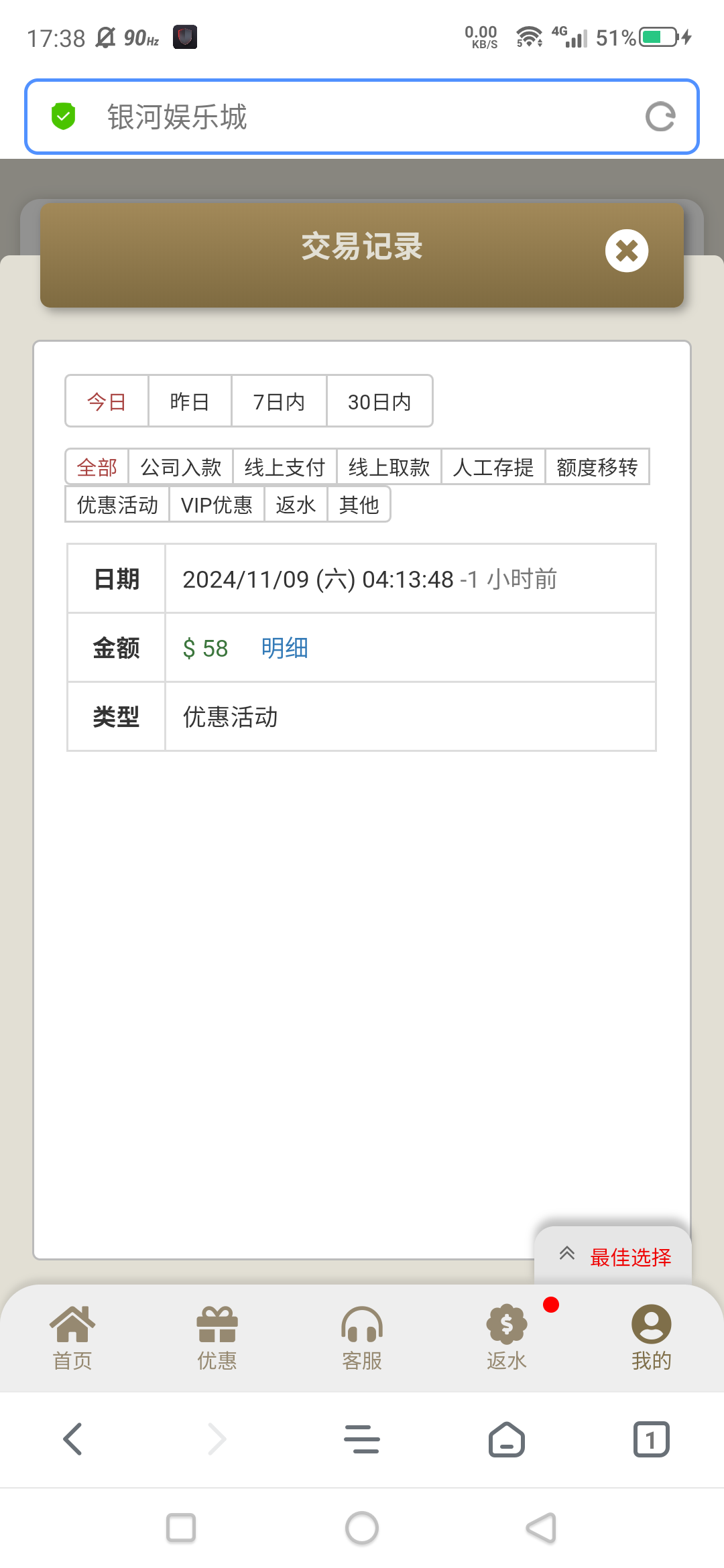Screen dimensions: 724x1568
Task: Open the 优惠 promotions tab
Action: point(217,1338)
